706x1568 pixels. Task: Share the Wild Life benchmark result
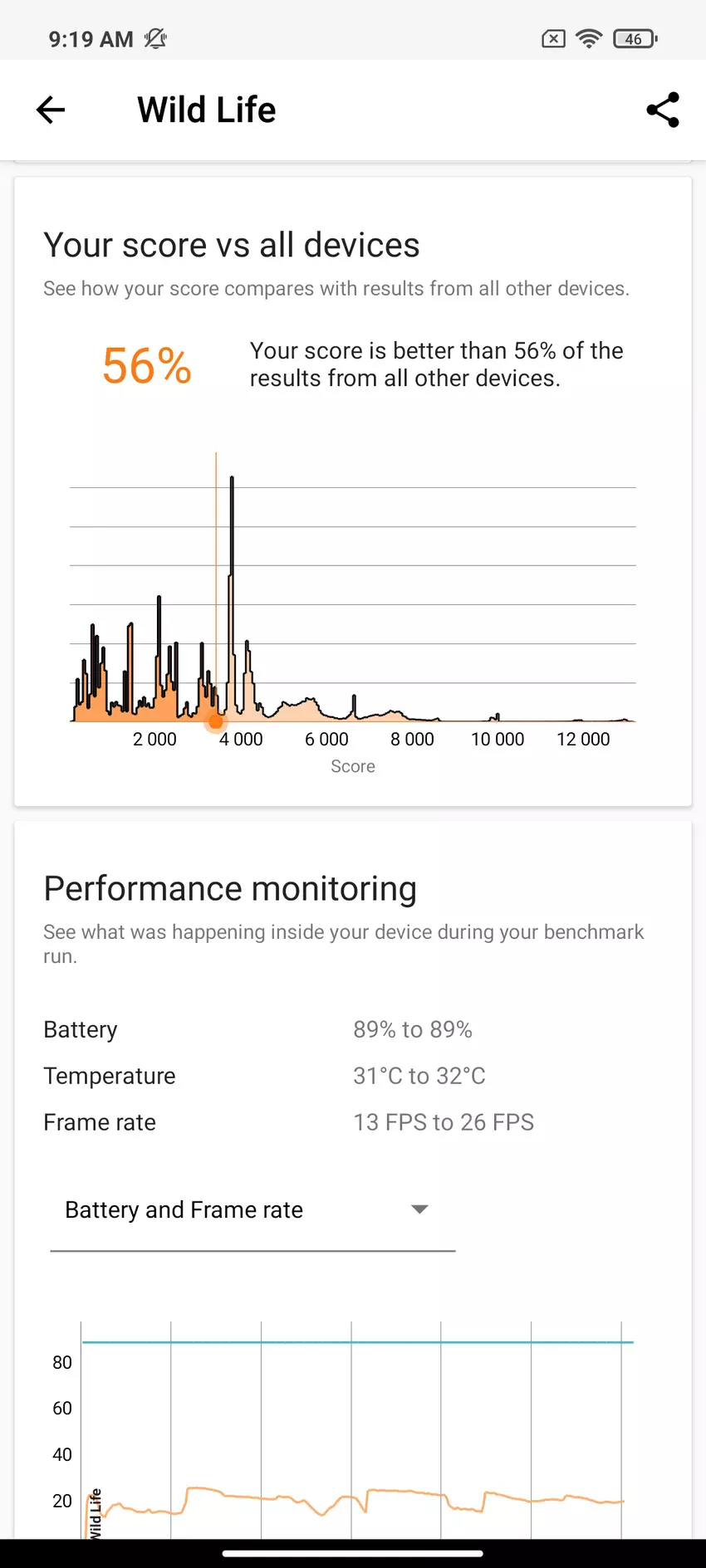point(662,110)
